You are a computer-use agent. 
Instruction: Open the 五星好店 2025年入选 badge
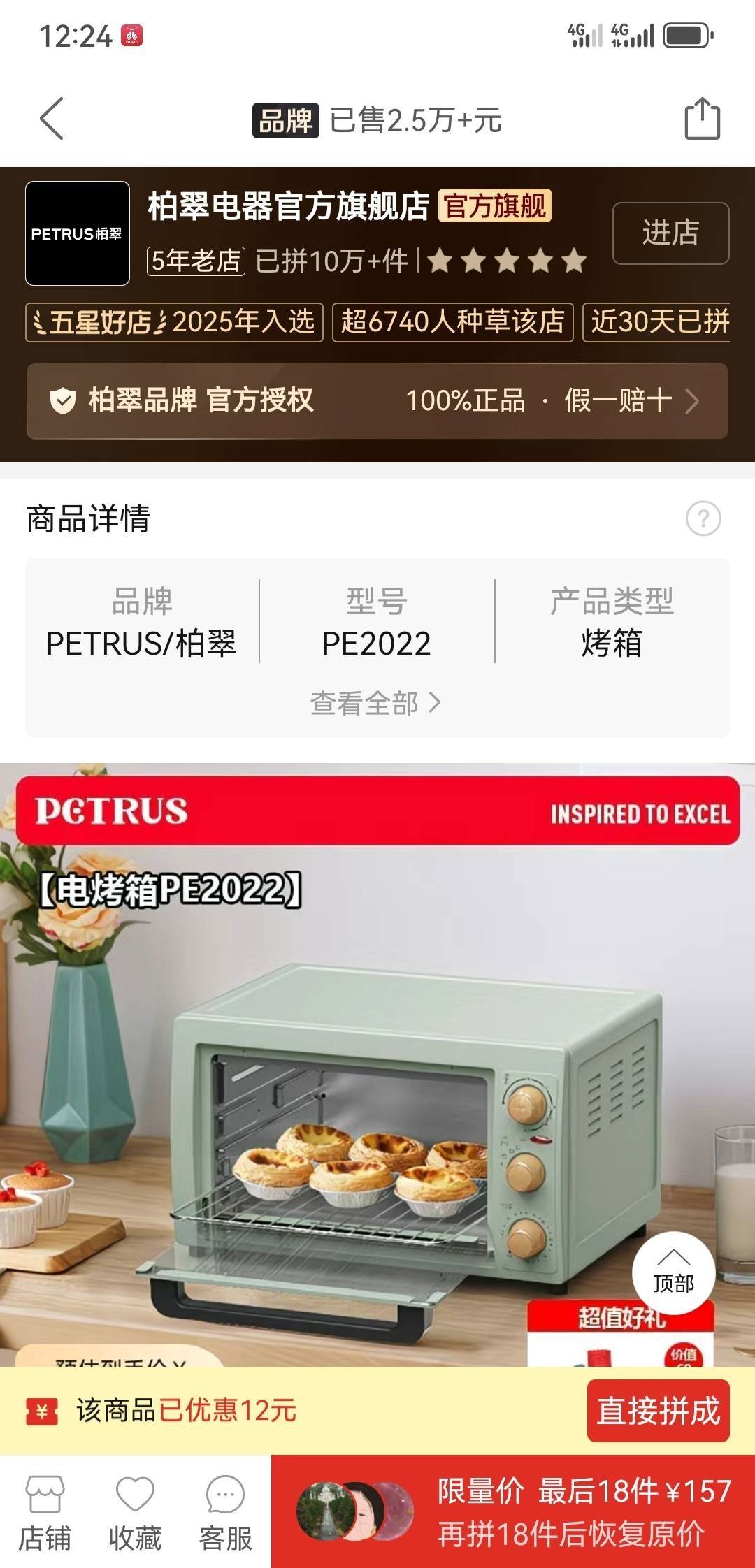click(174, 322)
